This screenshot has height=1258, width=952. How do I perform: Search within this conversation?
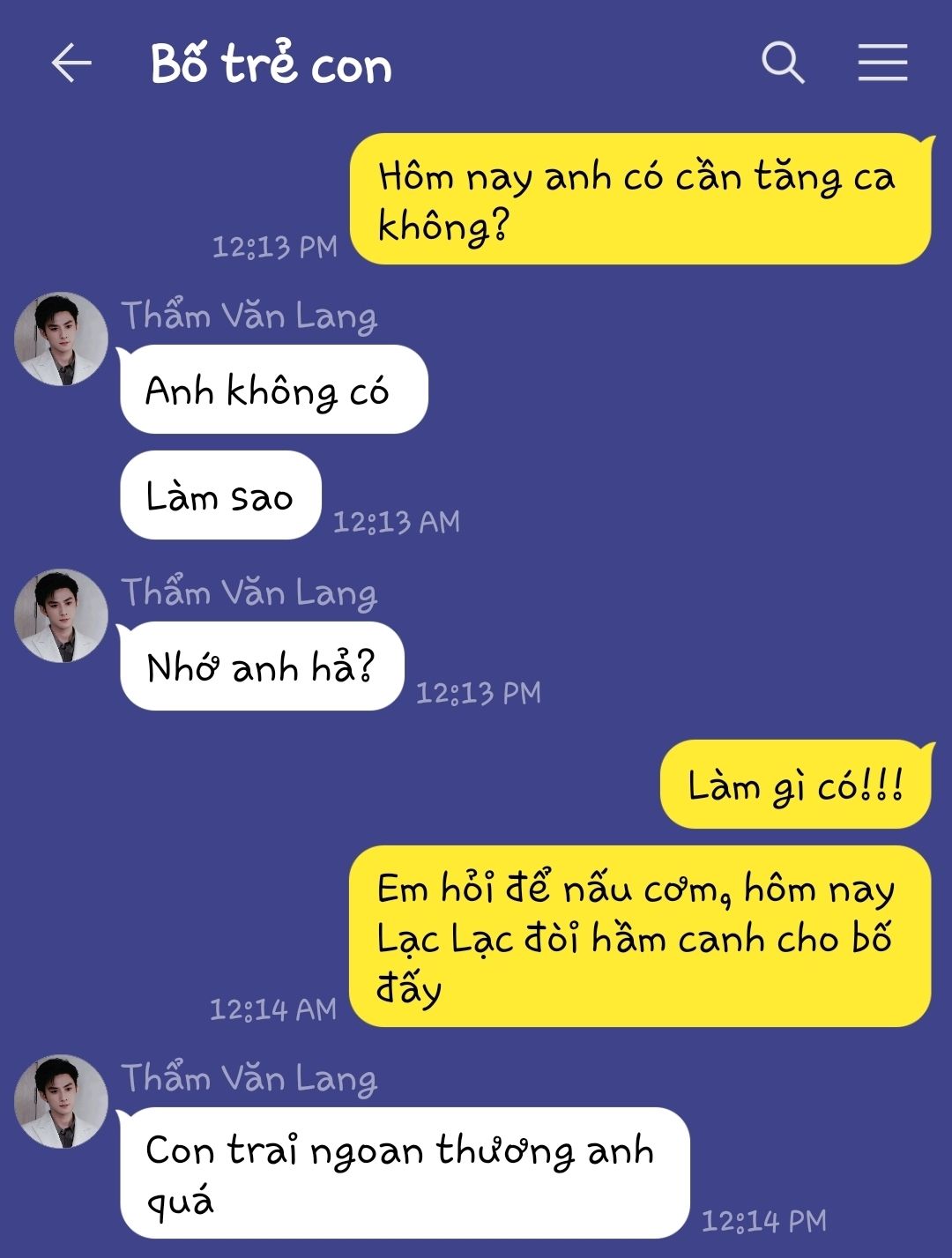click(783, 63)
